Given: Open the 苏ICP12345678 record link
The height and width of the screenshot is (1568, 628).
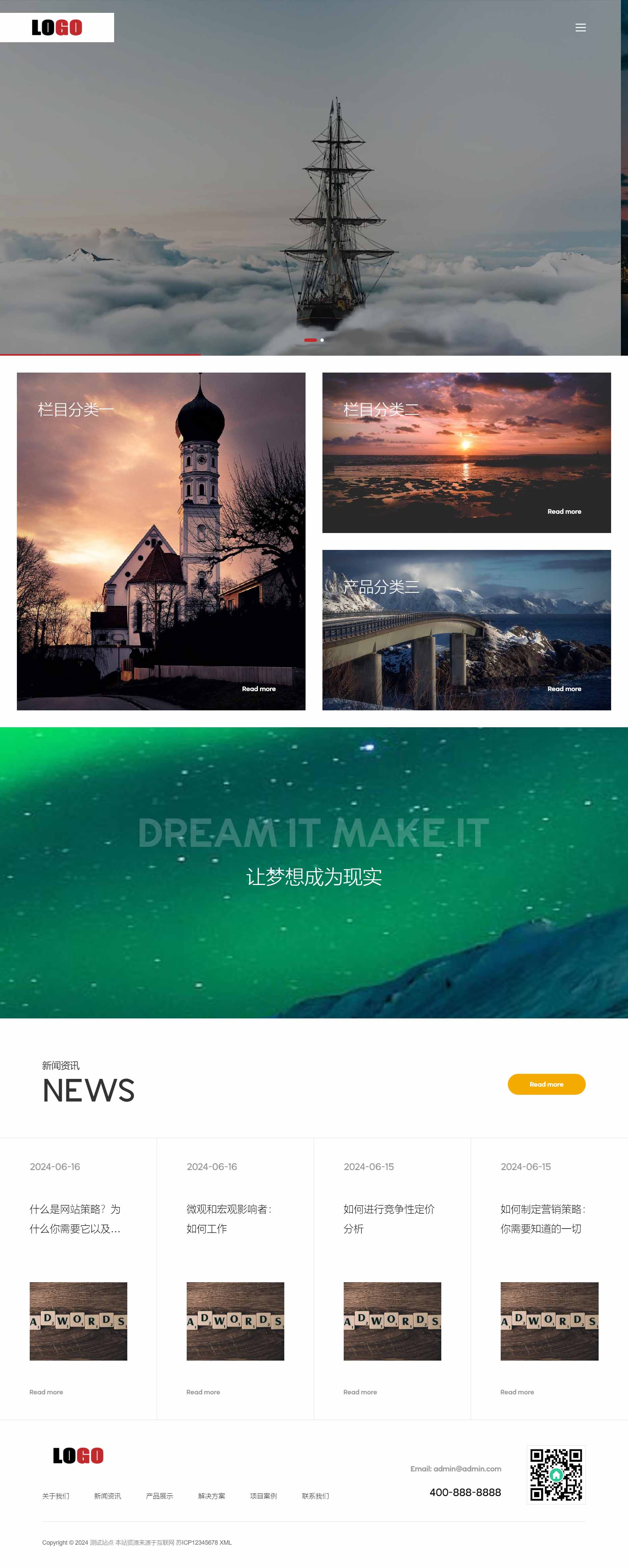Looking at the screenshot, I should (197, 1542).
